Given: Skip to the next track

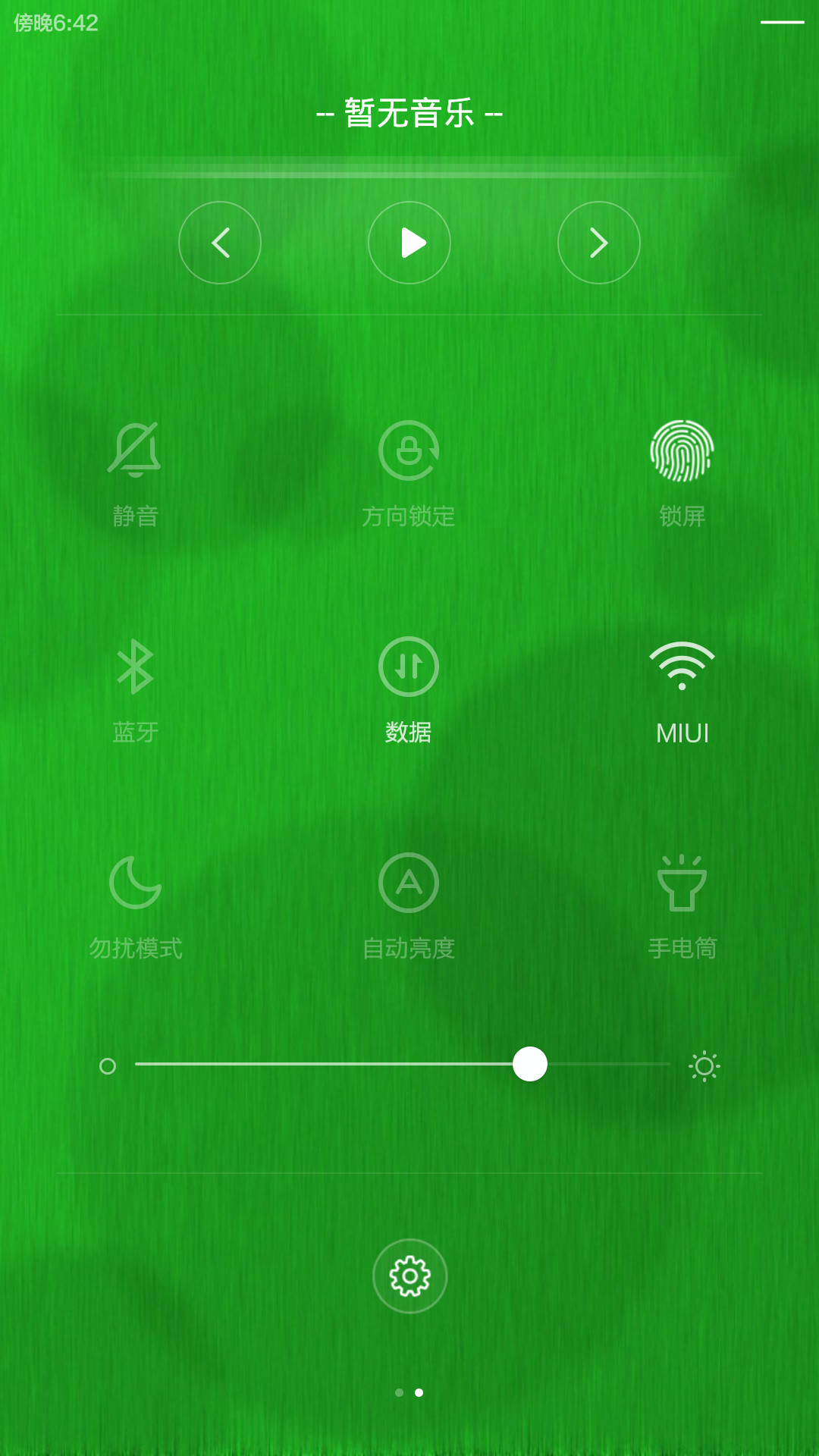Looking at the screenshot, I should click(599, 243).
